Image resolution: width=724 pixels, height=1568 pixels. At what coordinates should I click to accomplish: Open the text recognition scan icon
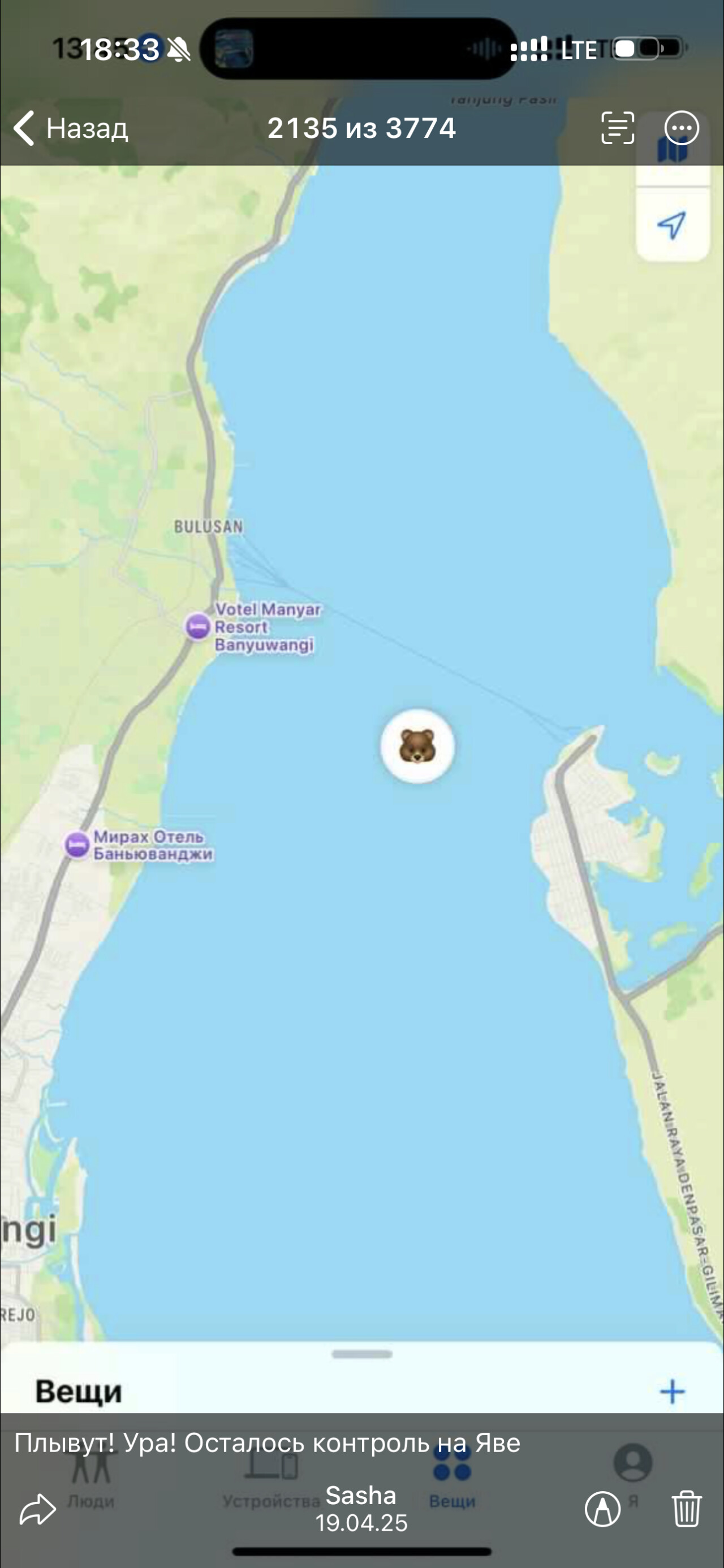(618, 128)
